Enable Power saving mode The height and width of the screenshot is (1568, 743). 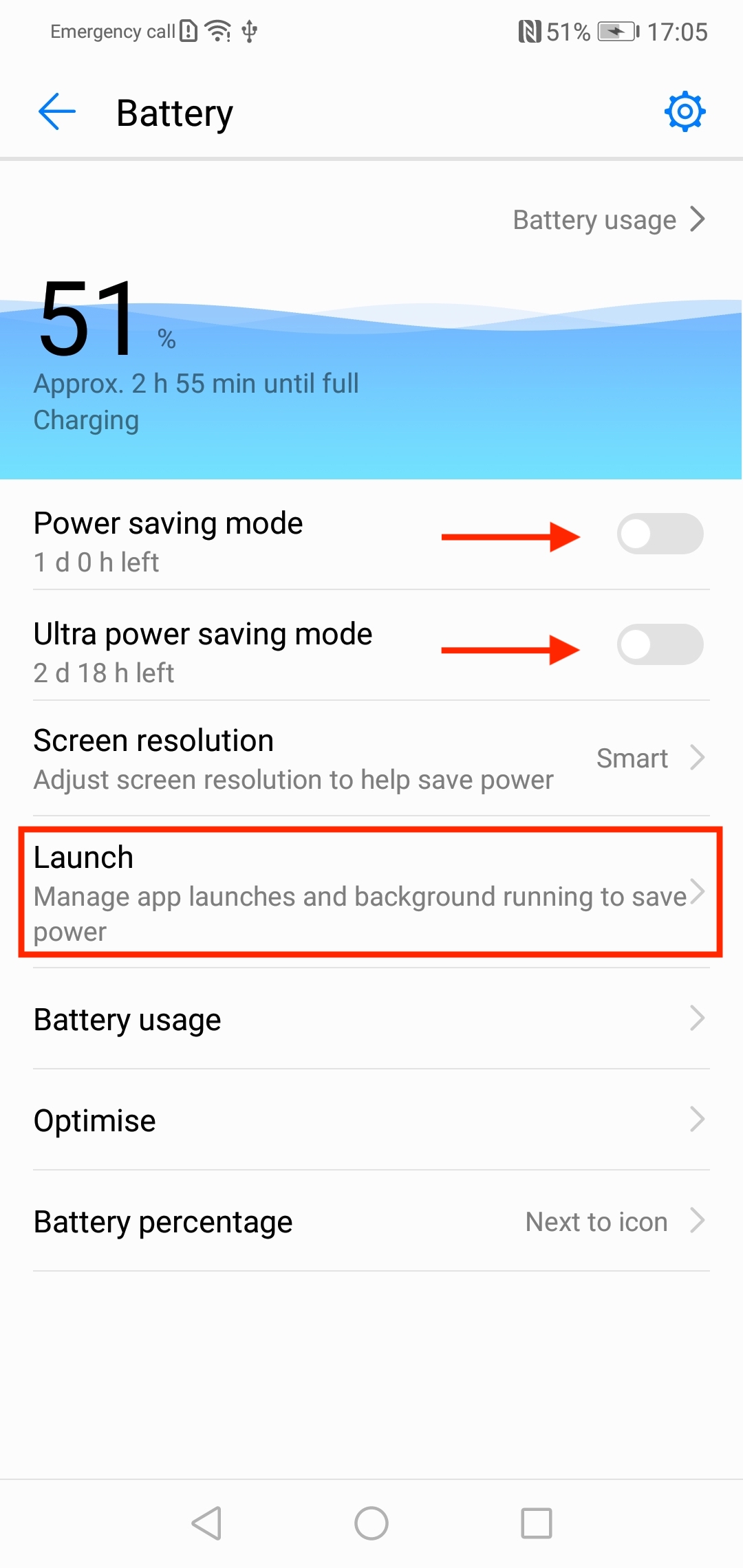pyautogui.click(x=659, y=534)
